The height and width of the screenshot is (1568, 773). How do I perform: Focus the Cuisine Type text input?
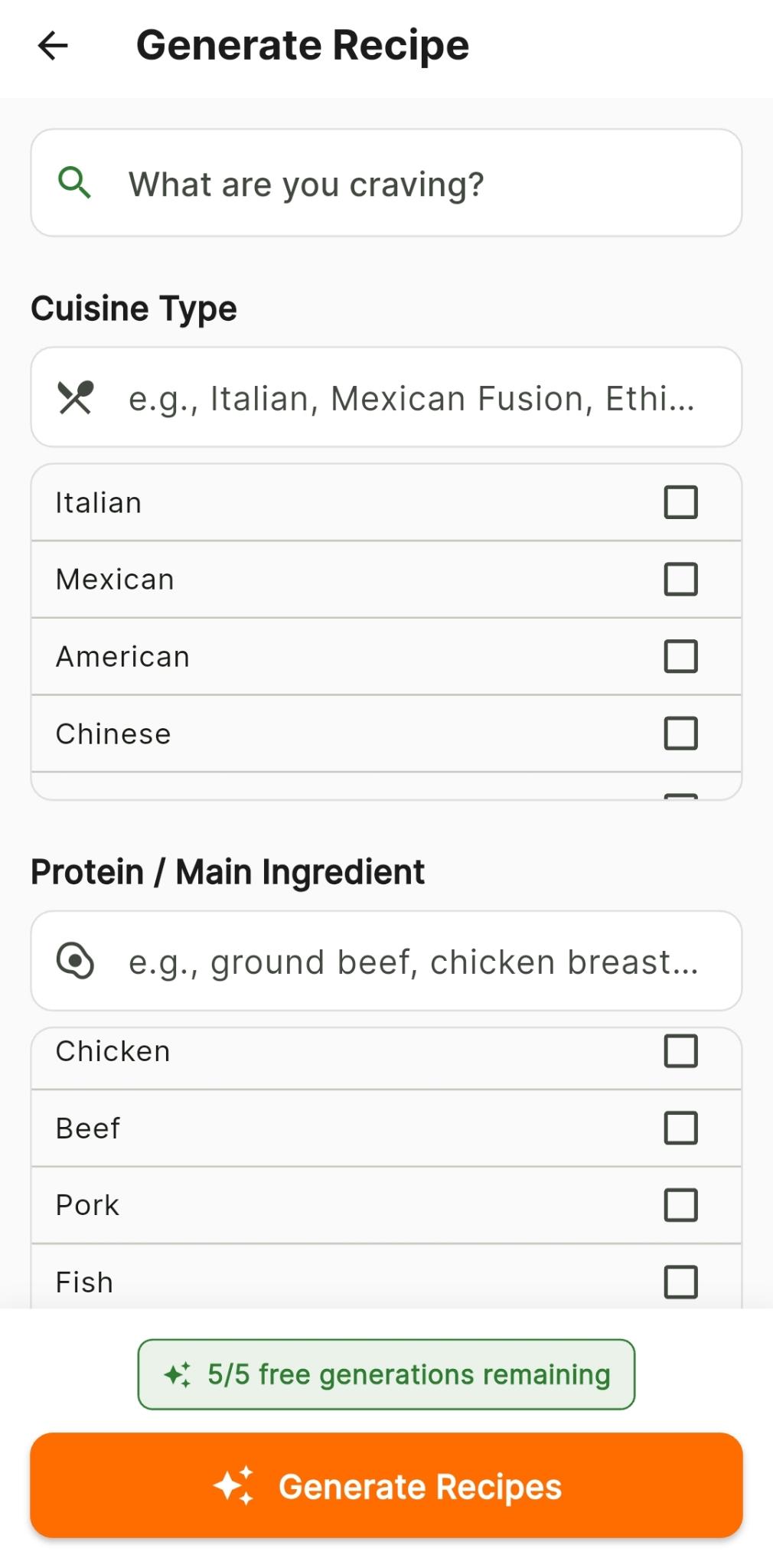(x=386, y=397)
